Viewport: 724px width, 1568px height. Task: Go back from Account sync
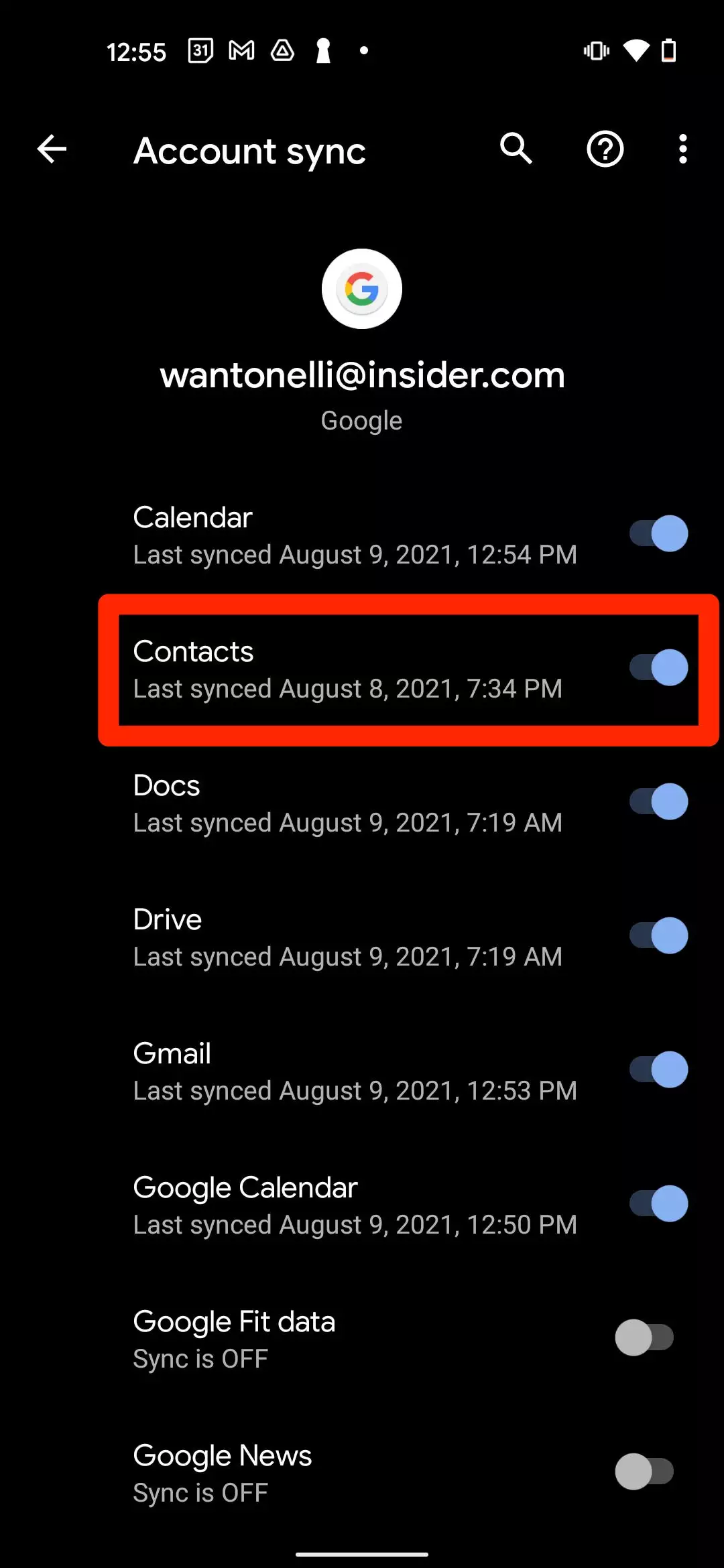[52, 149]
